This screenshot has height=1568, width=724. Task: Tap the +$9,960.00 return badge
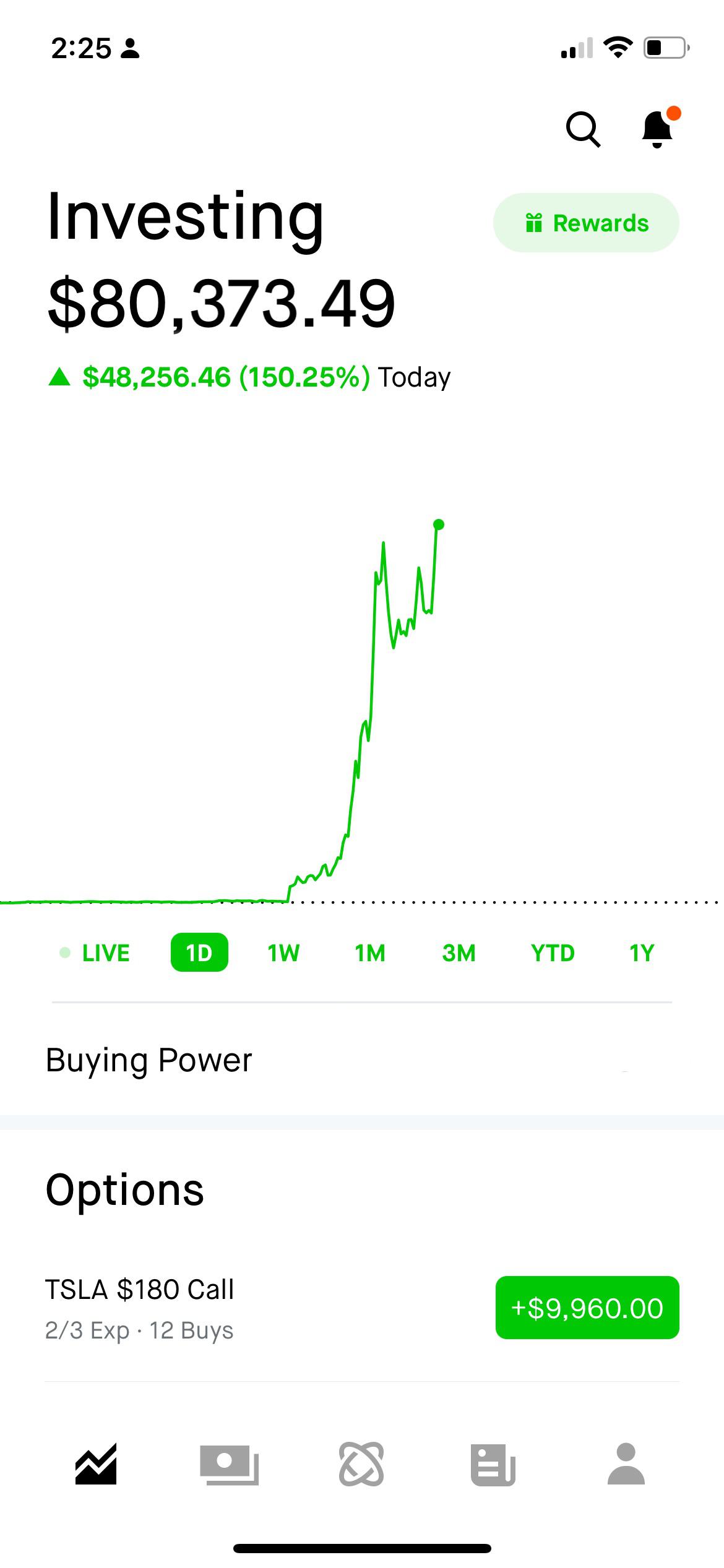point(587,1308)
